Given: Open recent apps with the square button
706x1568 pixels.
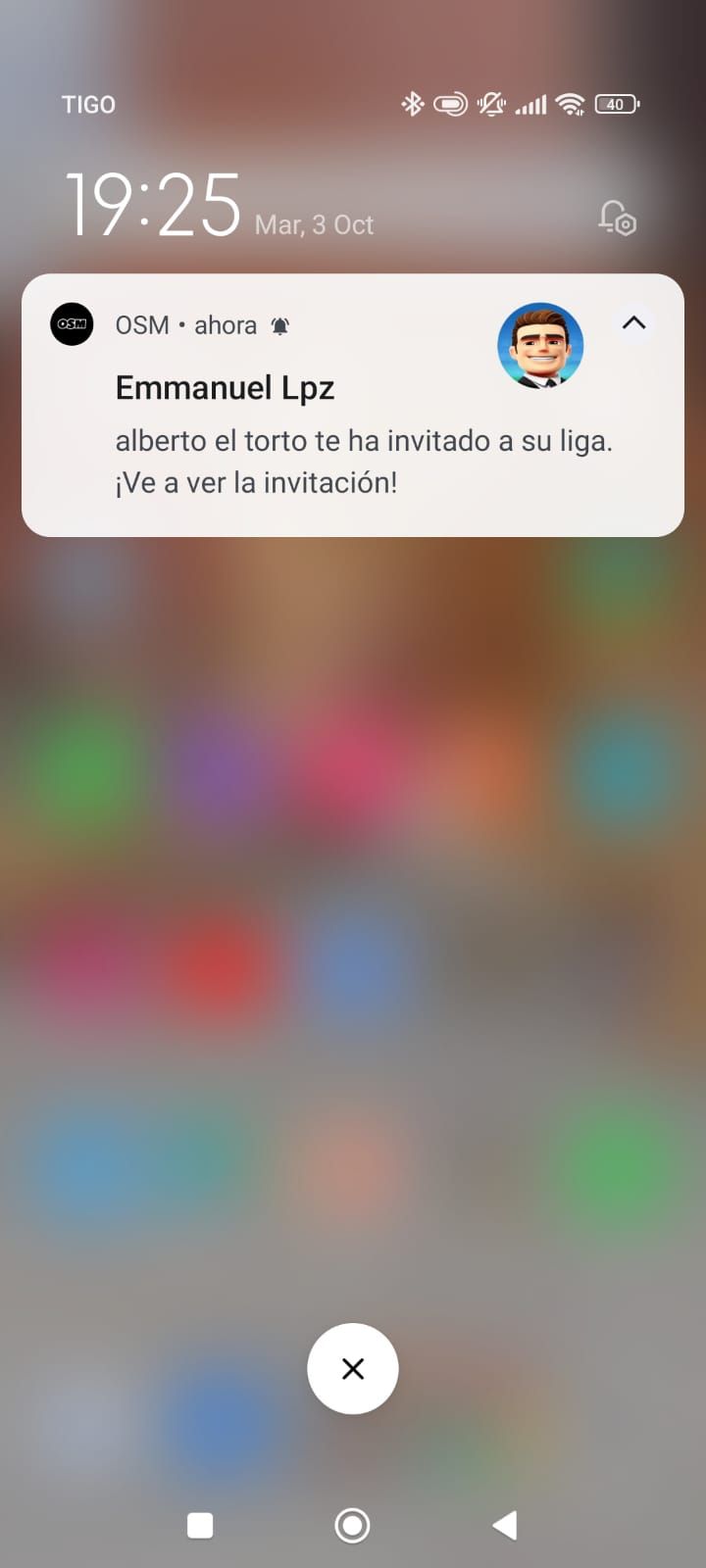Looking at the screenshot, I should tap(200, 1525).
